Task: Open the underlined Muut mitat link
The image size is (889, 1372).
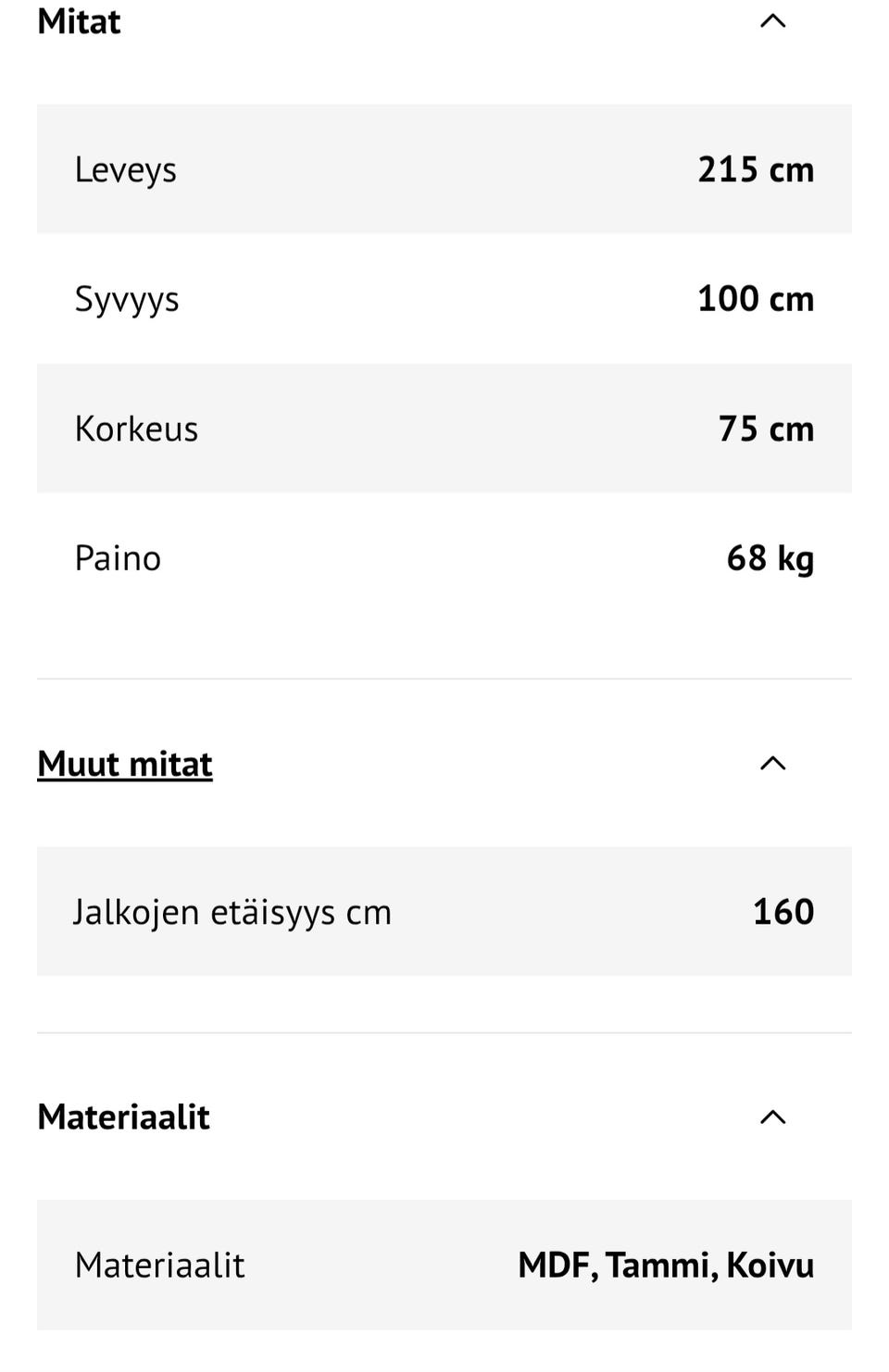Action: [124, 764]
